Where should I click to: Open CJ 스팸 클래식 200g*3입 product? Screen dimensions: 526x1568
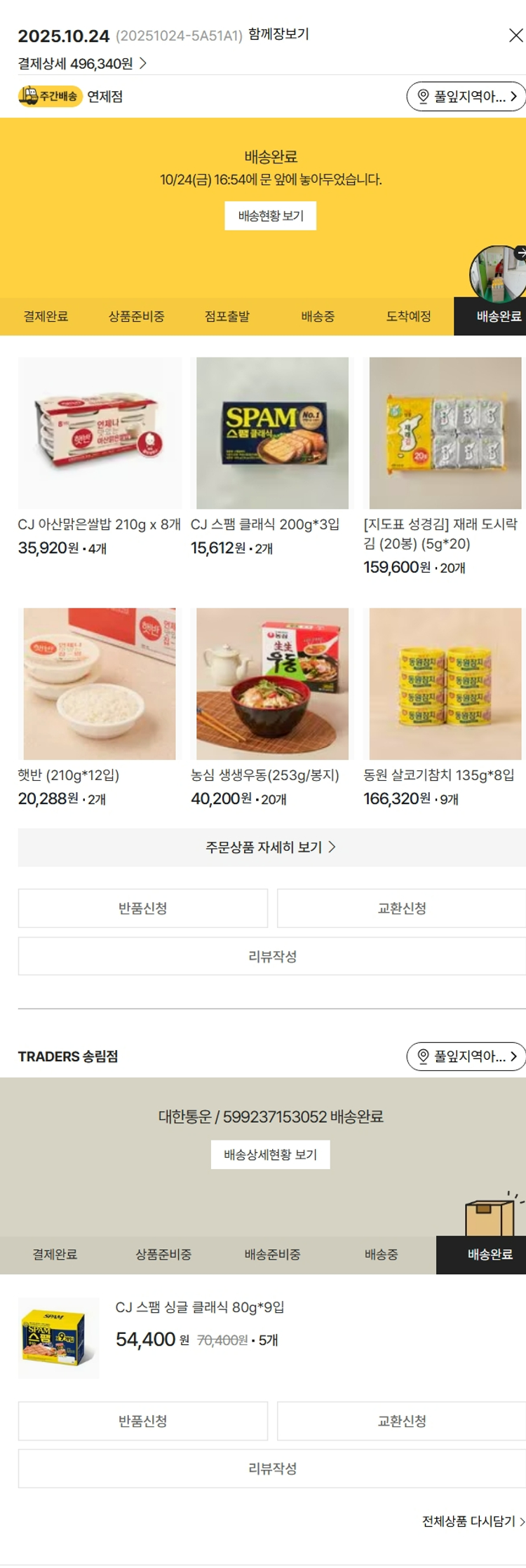tap(272, 433)
